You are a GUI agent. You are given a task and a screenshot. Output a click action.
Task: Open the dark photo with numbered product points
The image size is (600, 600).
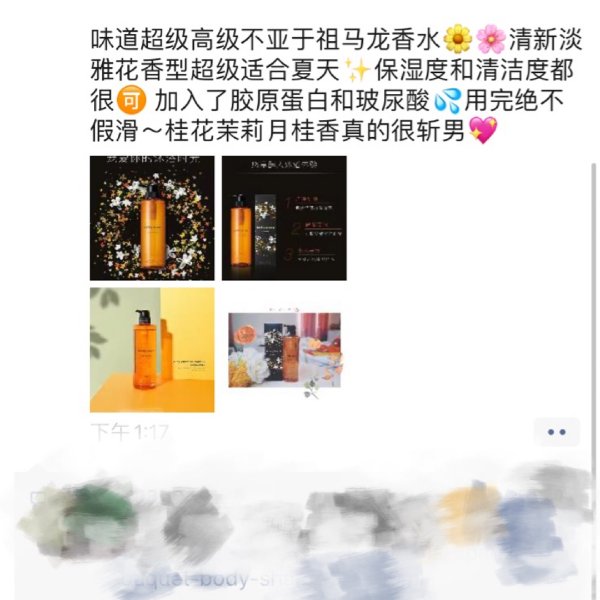284,217
